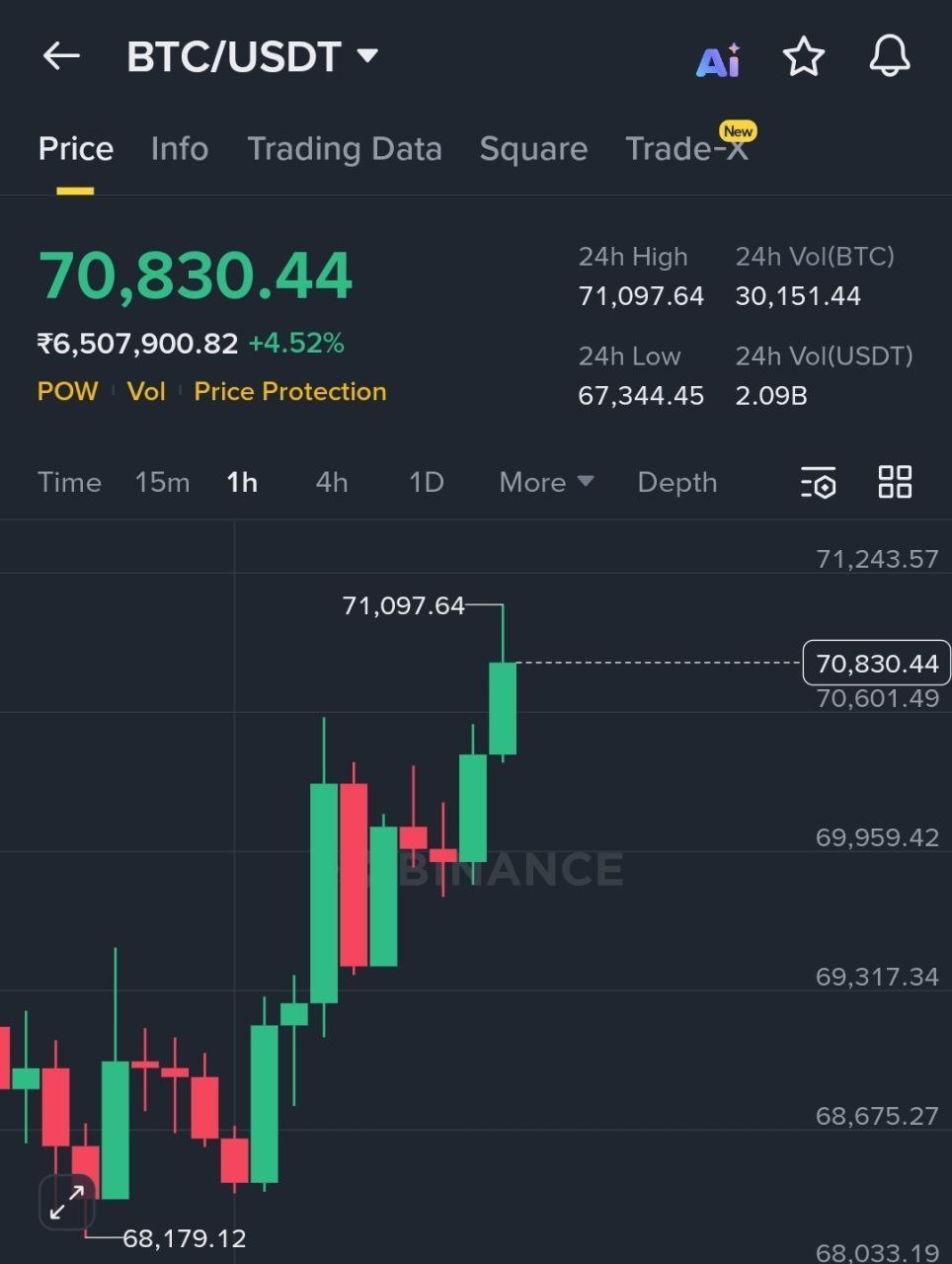Expand chart to fullscreen
The width and height of the screenshot is (952, 1264).
pyautogui.click(x=67, y=1203)
